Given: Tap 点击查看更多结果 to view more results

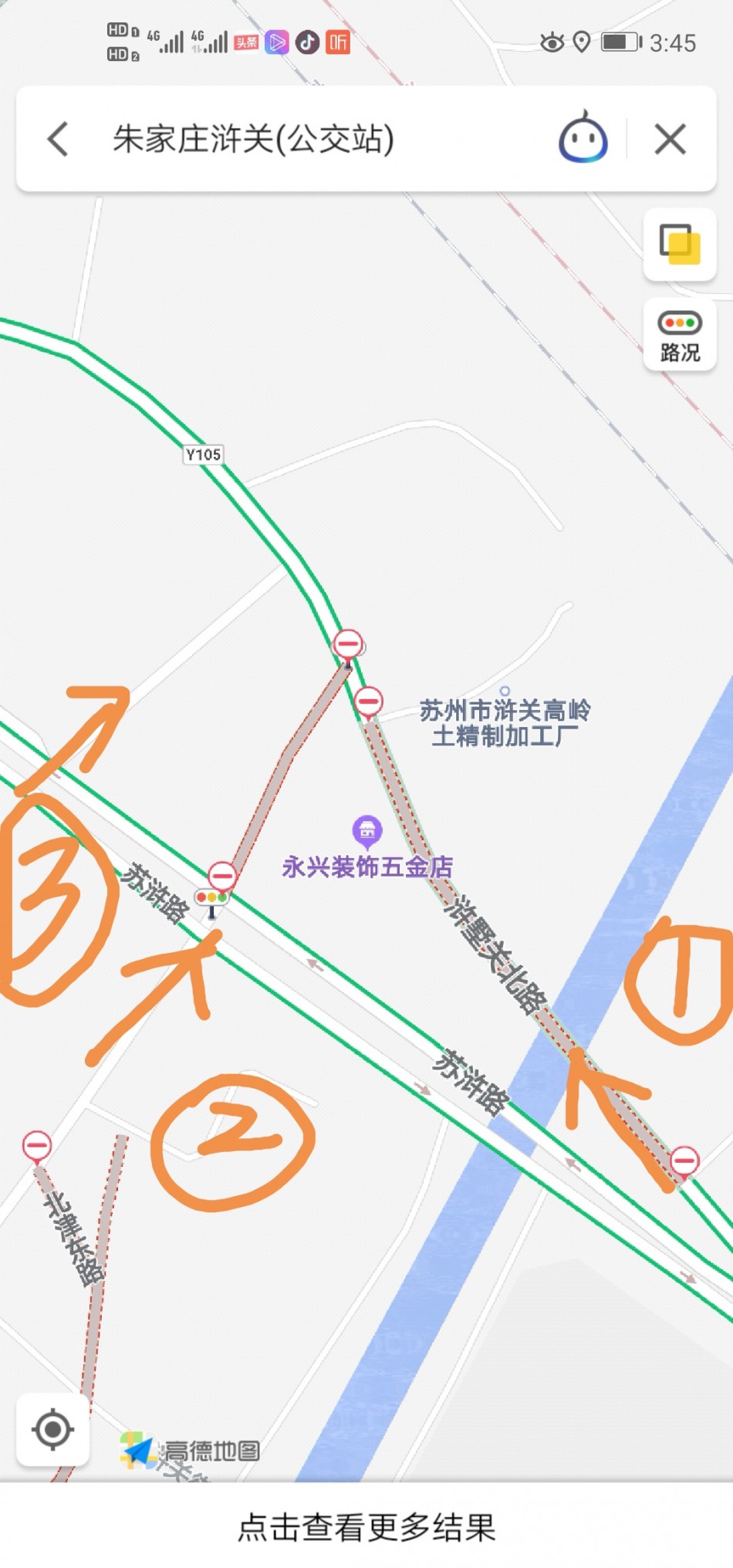Looking at the screenshot, I should click(366, 1527).
